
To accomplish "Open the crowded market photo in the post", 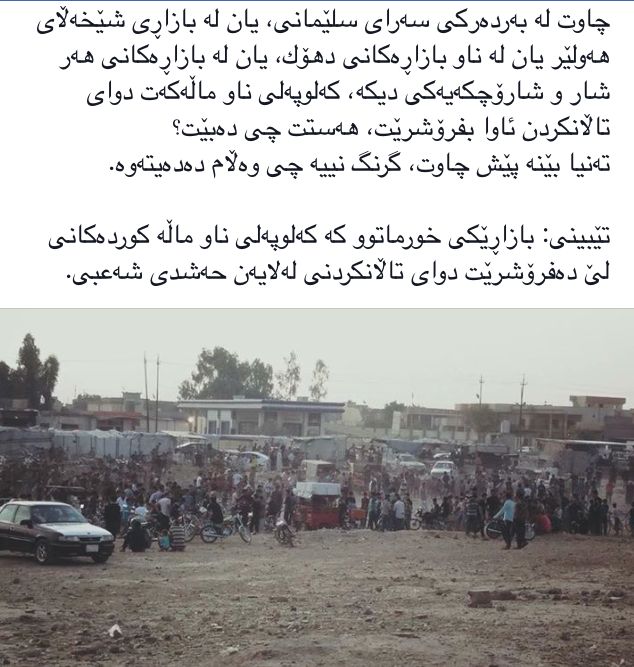I will [x=317, y=488].
